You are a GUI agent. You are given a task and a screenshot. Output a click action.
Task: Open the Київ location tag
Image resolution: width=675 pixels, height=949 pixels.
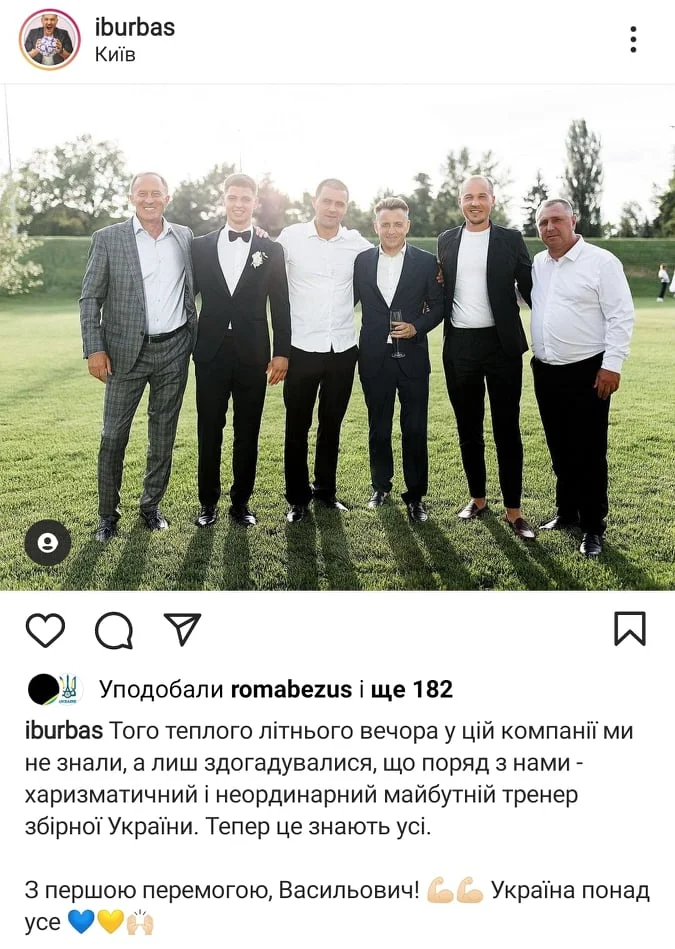[x=115, y=54]
